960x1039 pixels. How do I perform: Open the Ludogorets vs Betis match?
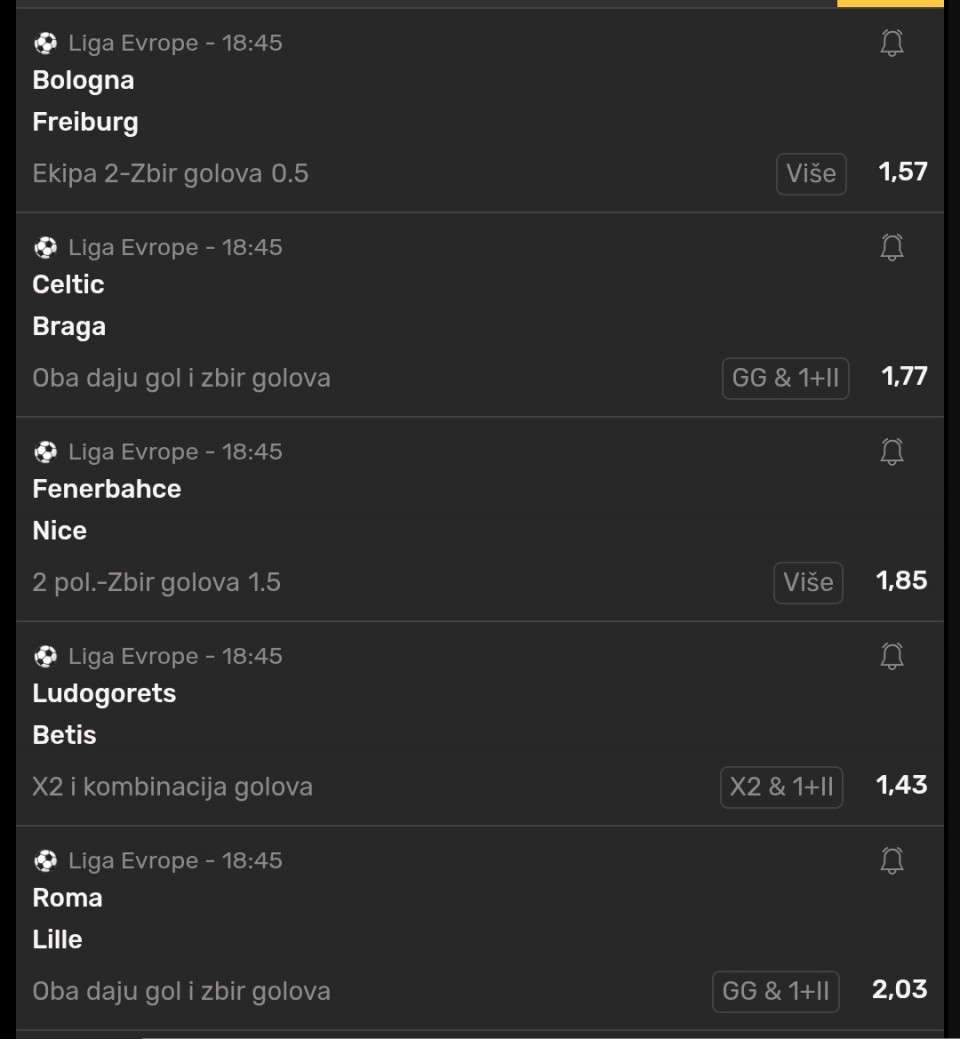pyautogui.click(x=104, y=714)
